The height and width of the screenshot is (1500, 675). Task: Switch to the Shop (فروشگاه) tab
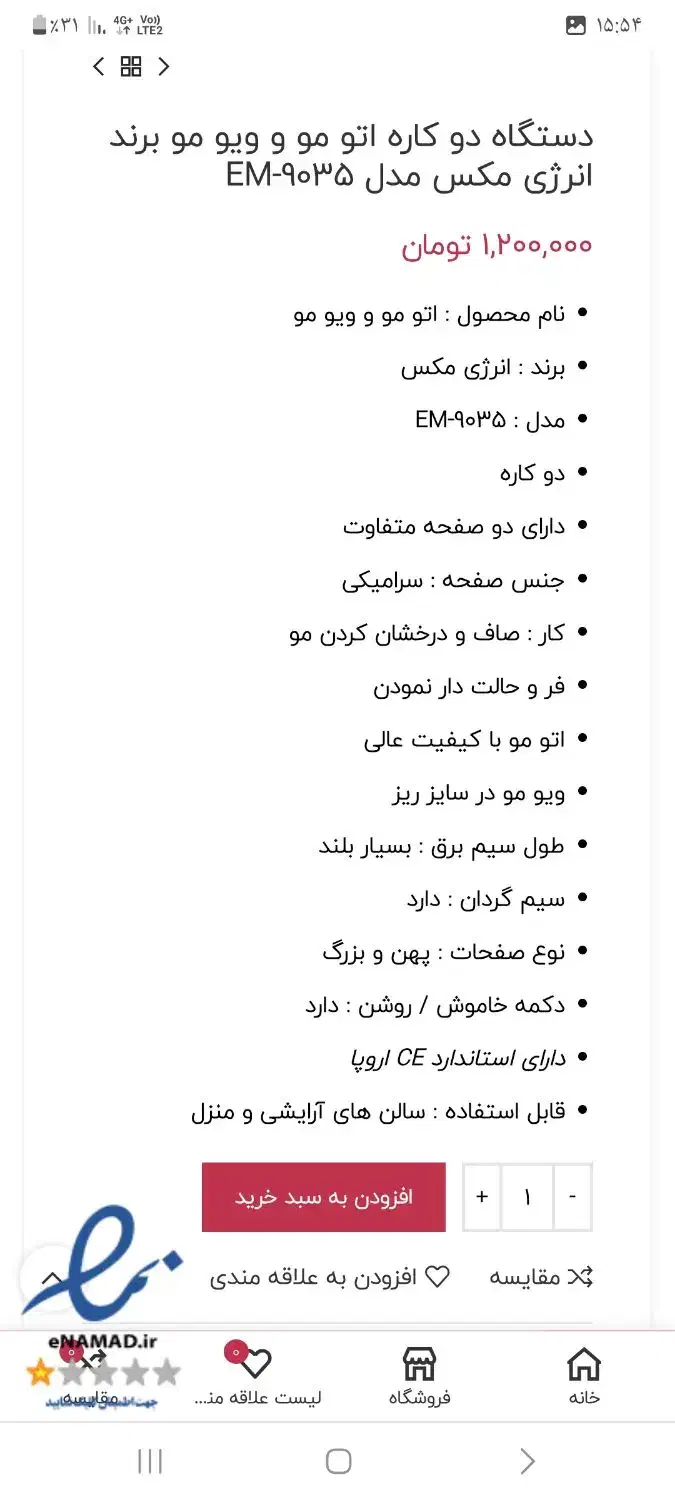pyautogui.click(x=419, y=1376)
